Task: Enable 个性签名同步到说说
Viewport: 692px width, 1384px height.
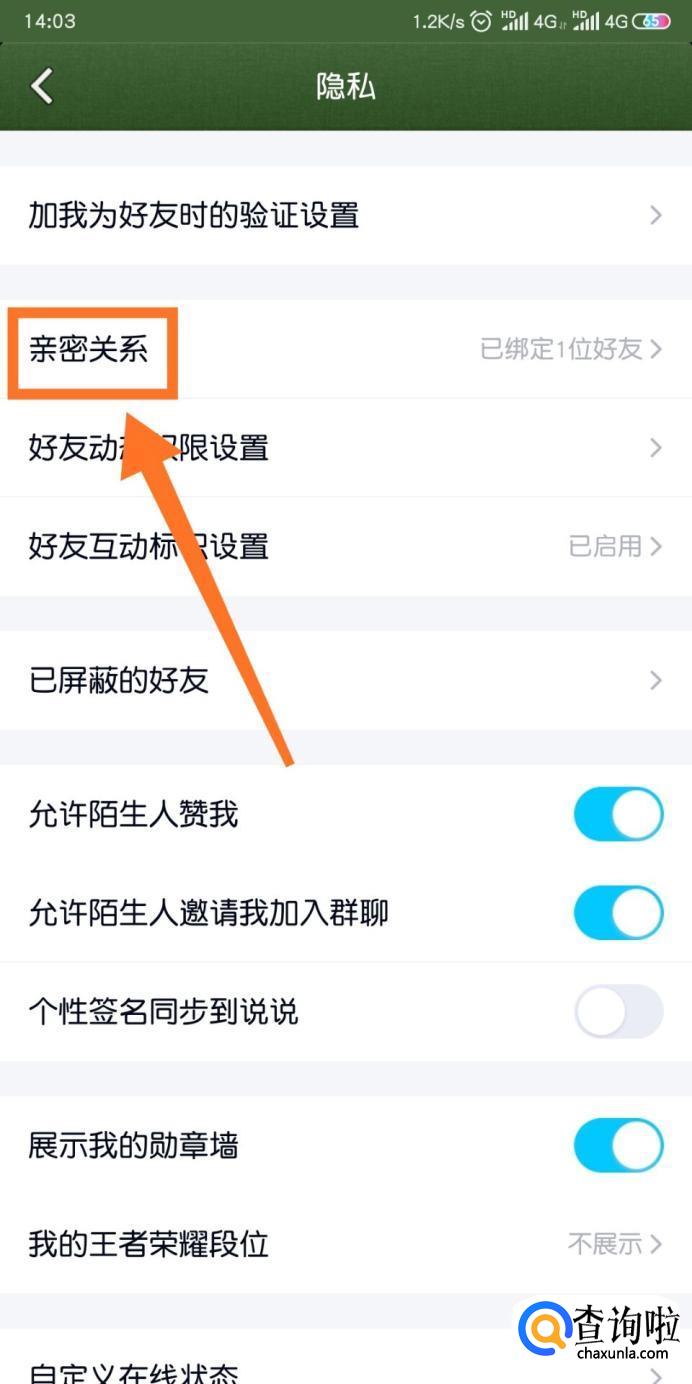Action: 618,1011
